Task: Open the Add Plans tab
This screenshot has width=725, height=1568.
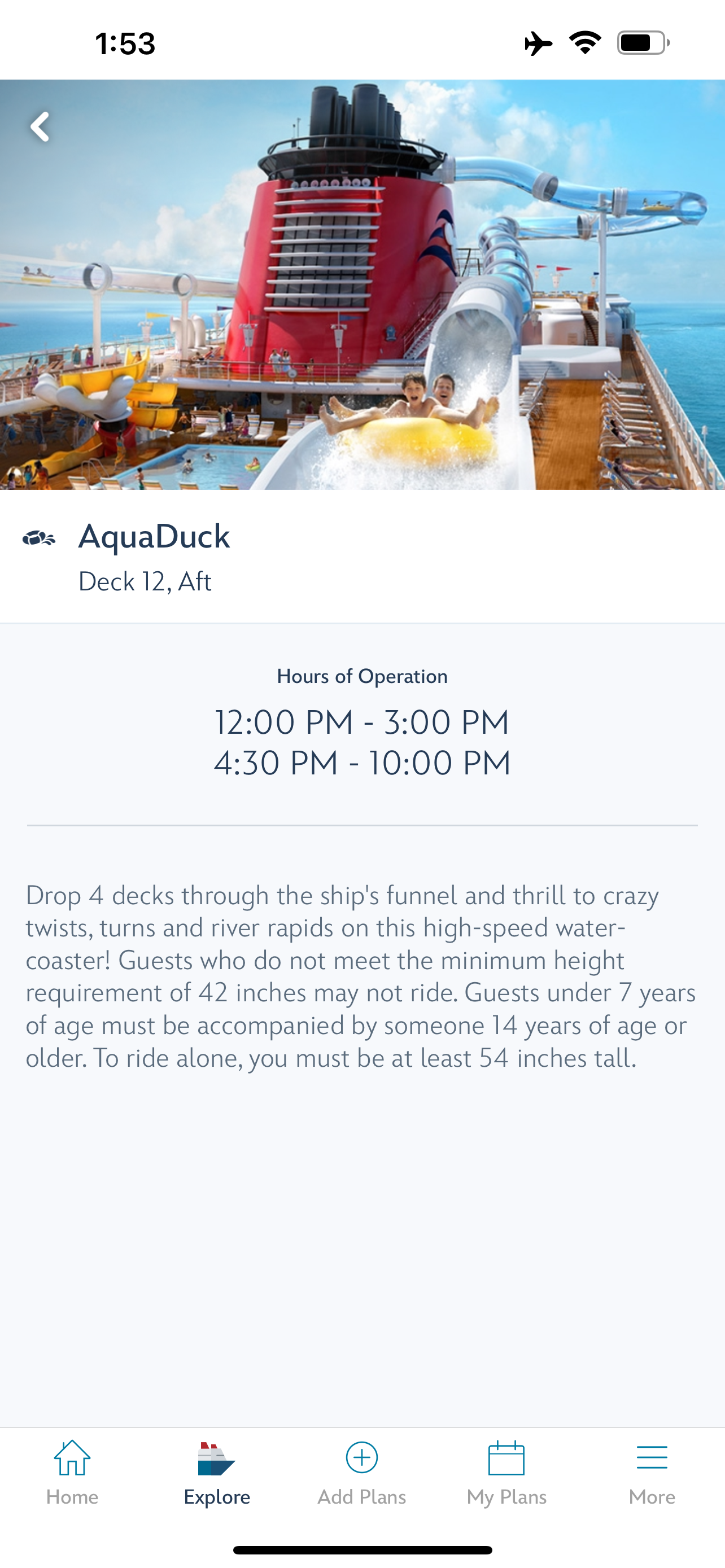Action: click(361, 1472)
